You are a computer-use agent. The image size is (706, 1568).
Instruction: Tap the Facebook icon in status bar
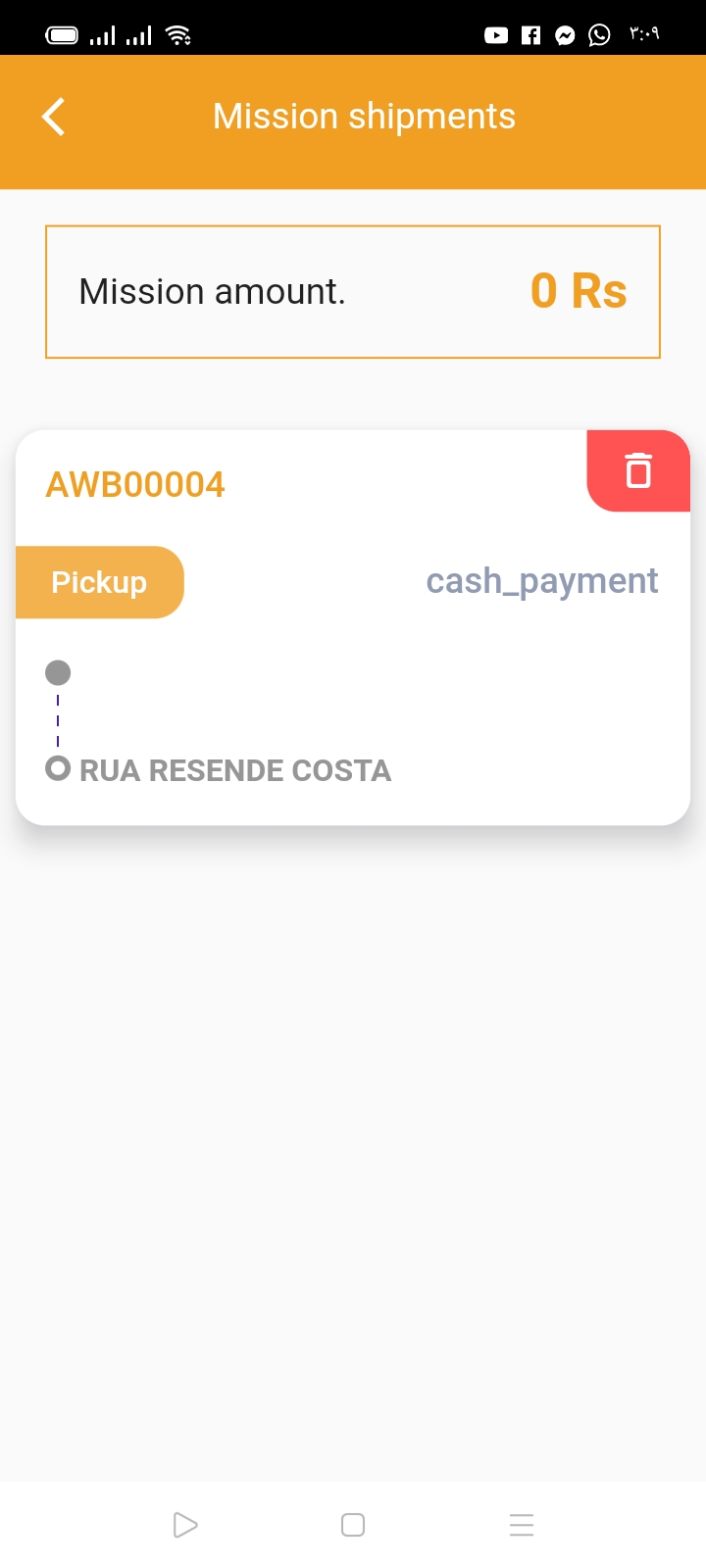tap(529, 34)
